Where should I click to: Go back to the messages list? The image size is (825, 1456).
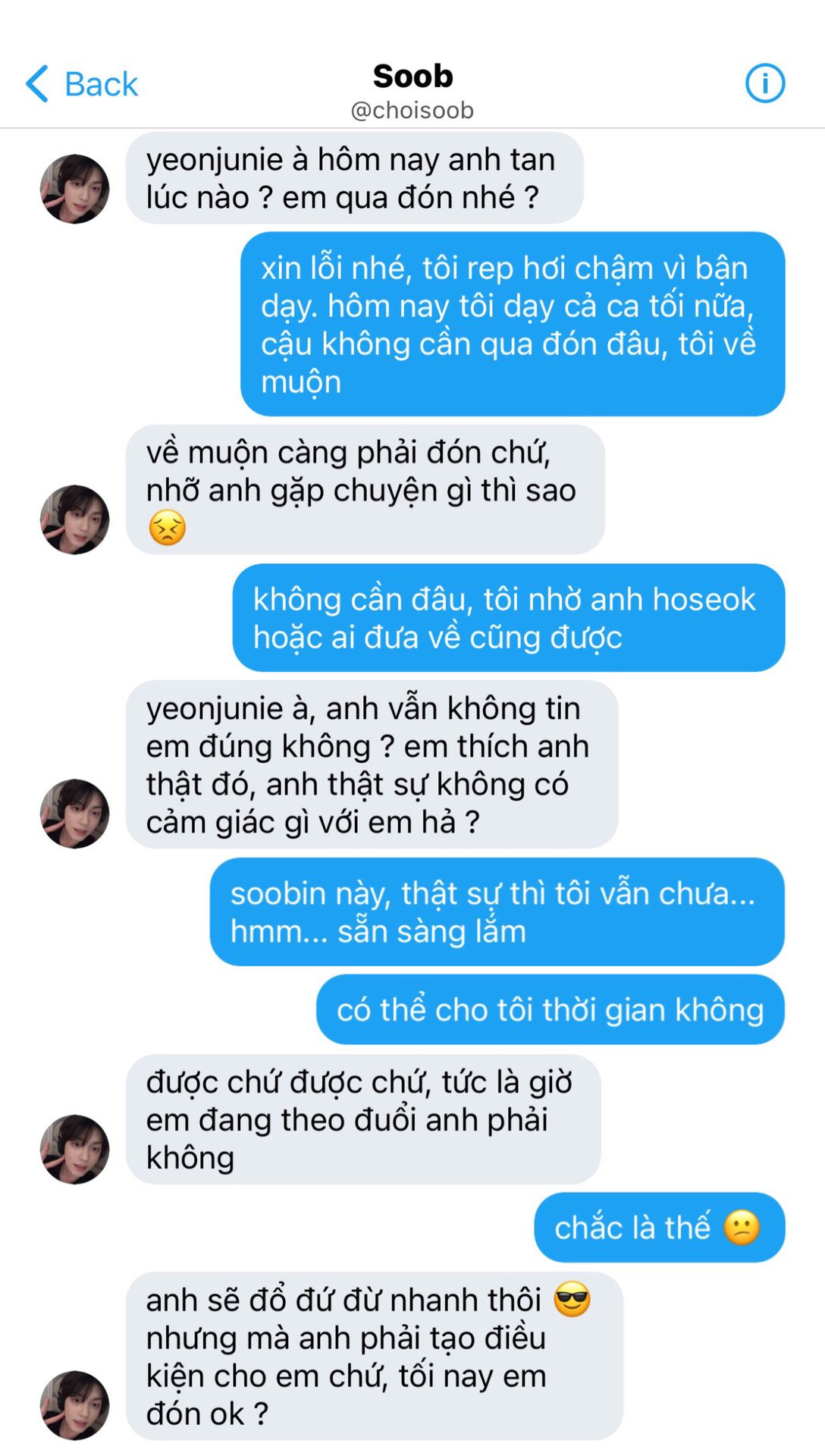[82, 83]
